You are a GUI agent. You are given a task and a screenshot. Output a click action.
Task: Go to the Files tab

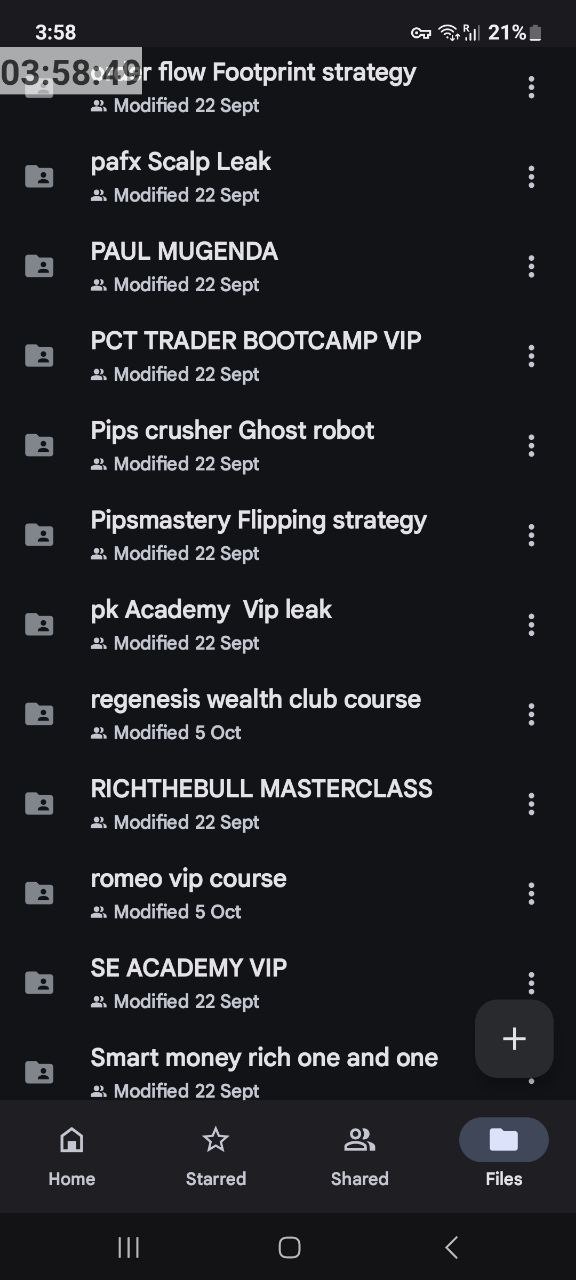504,1156
